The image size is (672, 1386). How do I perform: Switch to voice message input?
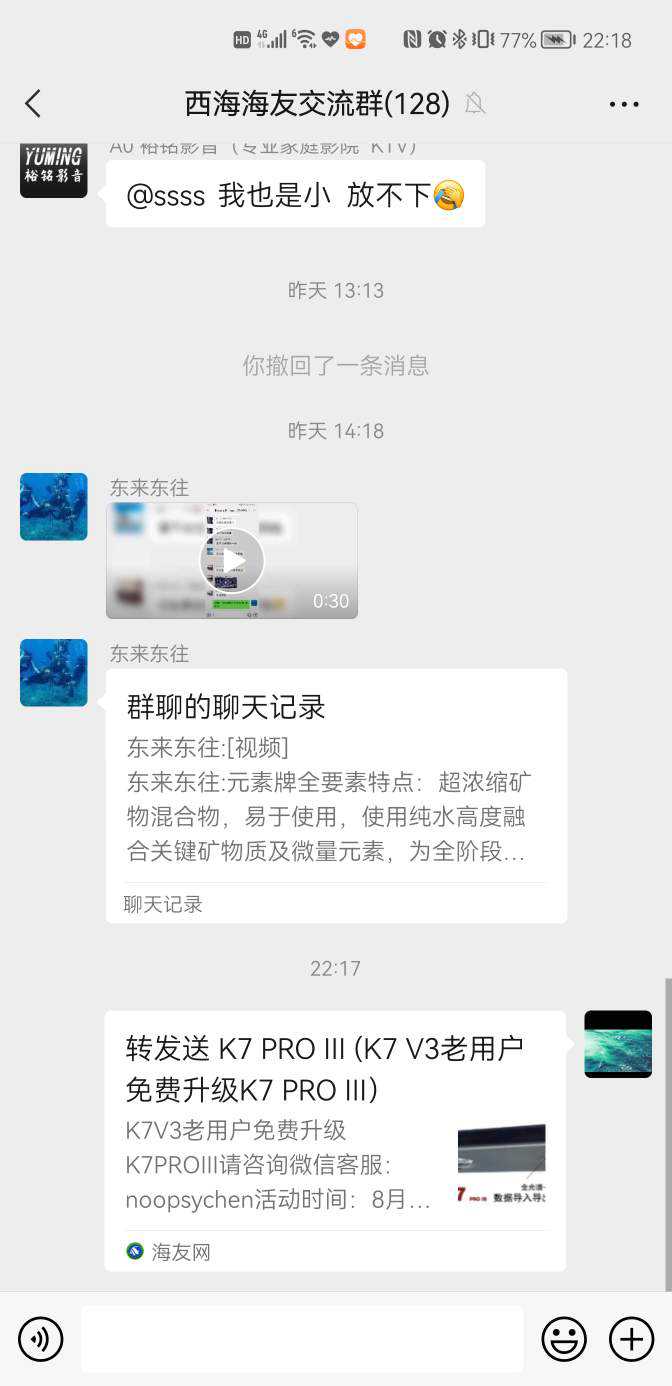40,1339
